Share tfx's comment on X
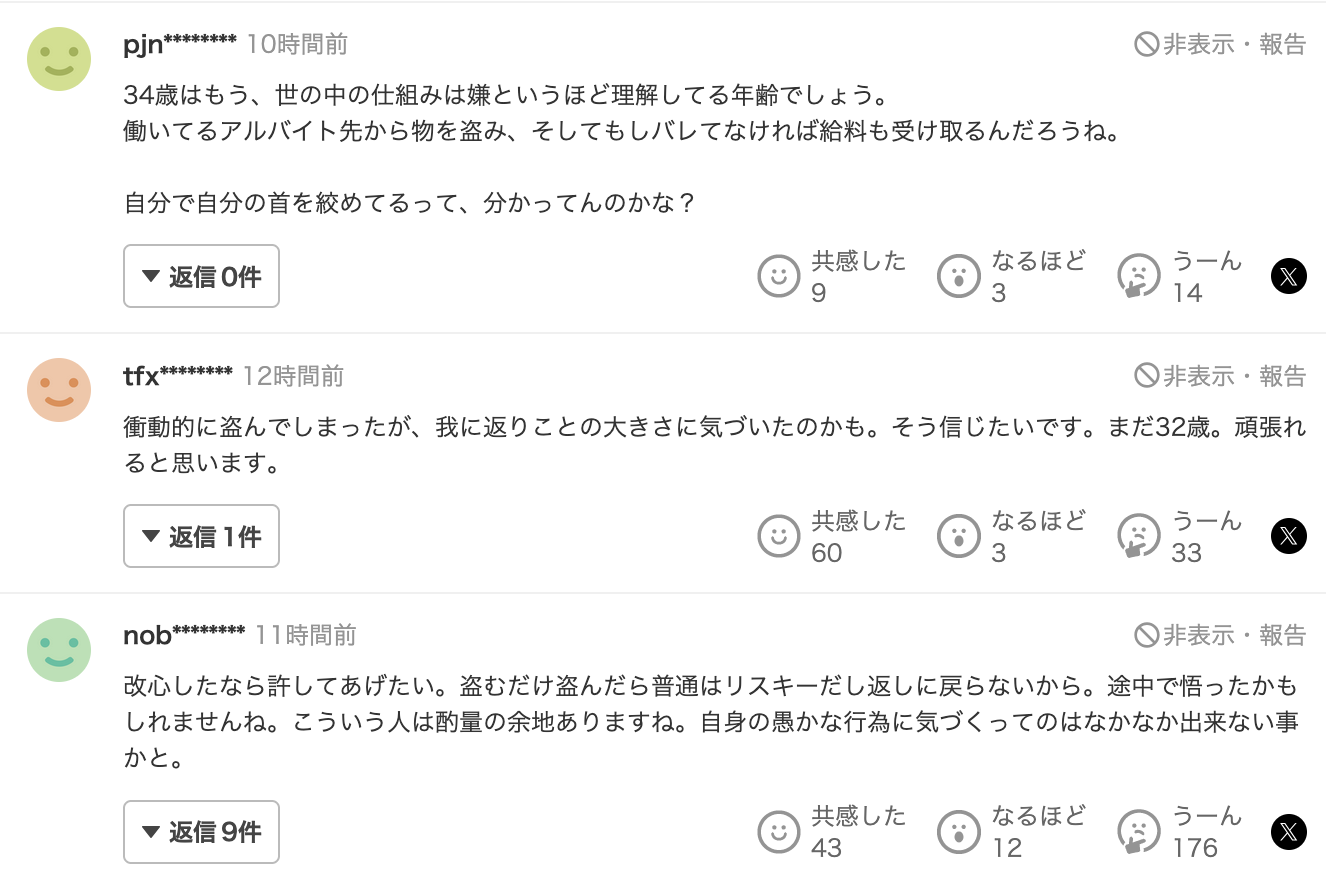 (x=1289, y=536)
